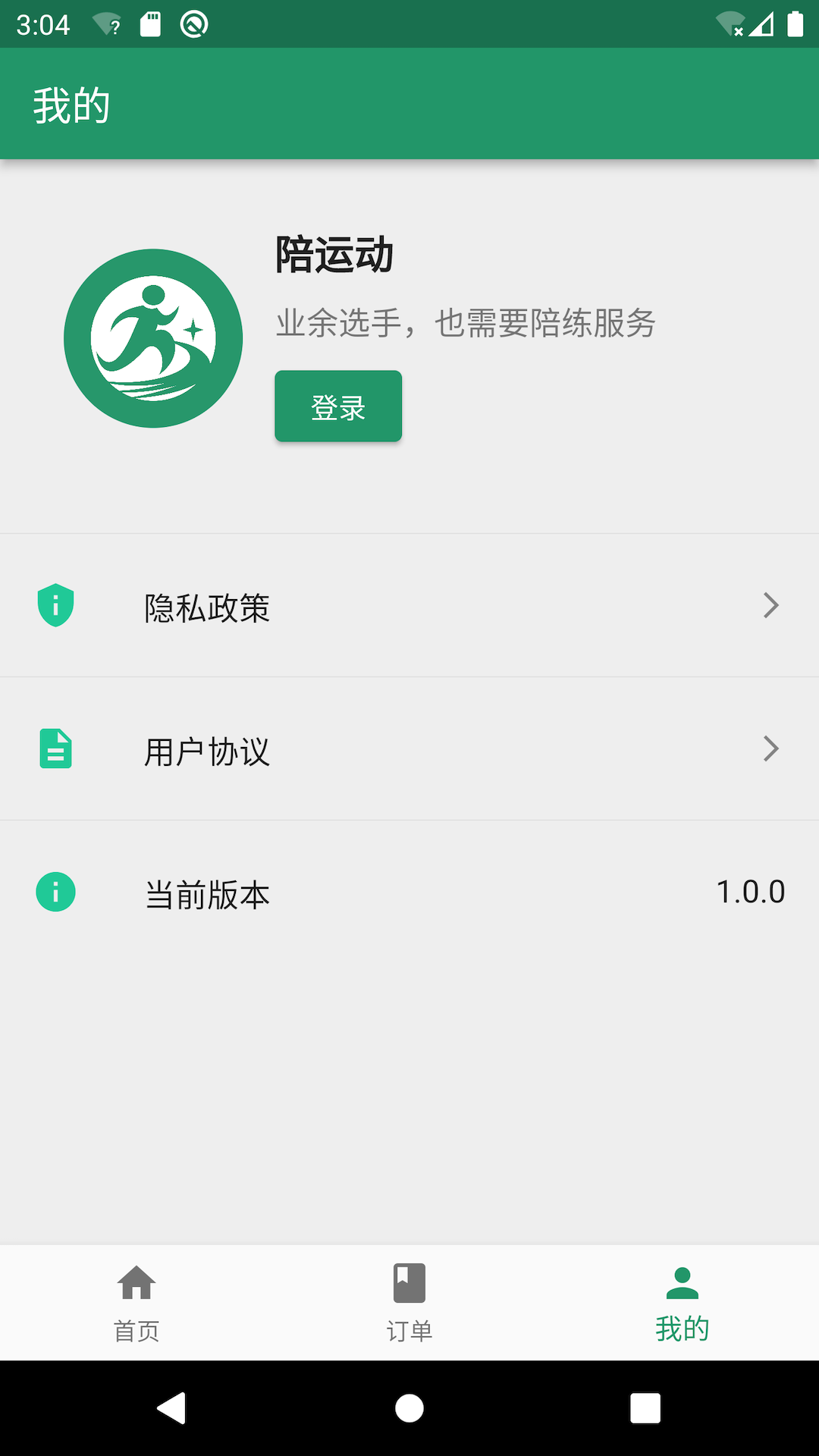Image resolution: width=819 pixels, height=1456 pixels.
Task: Open the 首页 home icon
Action: click(136, 1282)
